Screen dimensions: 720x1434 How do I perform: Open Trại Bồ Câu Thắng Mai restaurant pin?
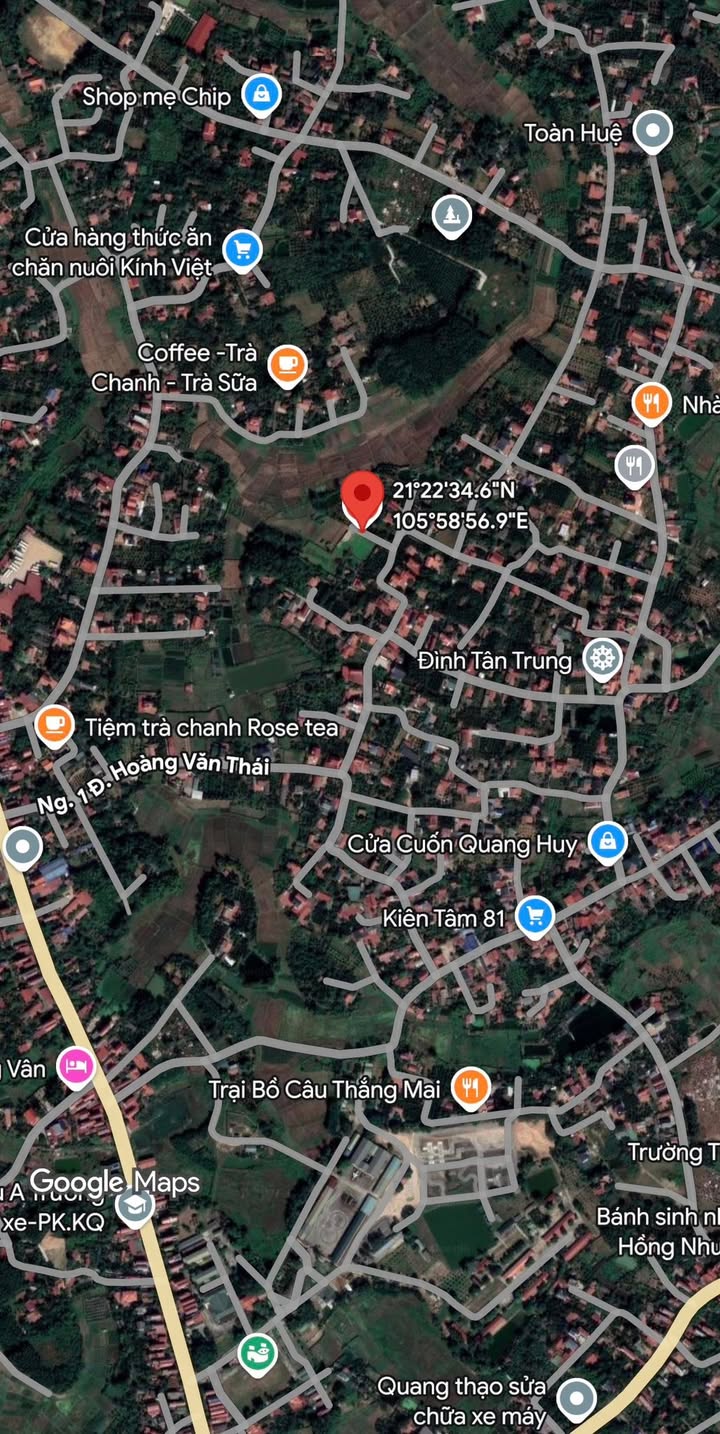[x=470, y=1088]
